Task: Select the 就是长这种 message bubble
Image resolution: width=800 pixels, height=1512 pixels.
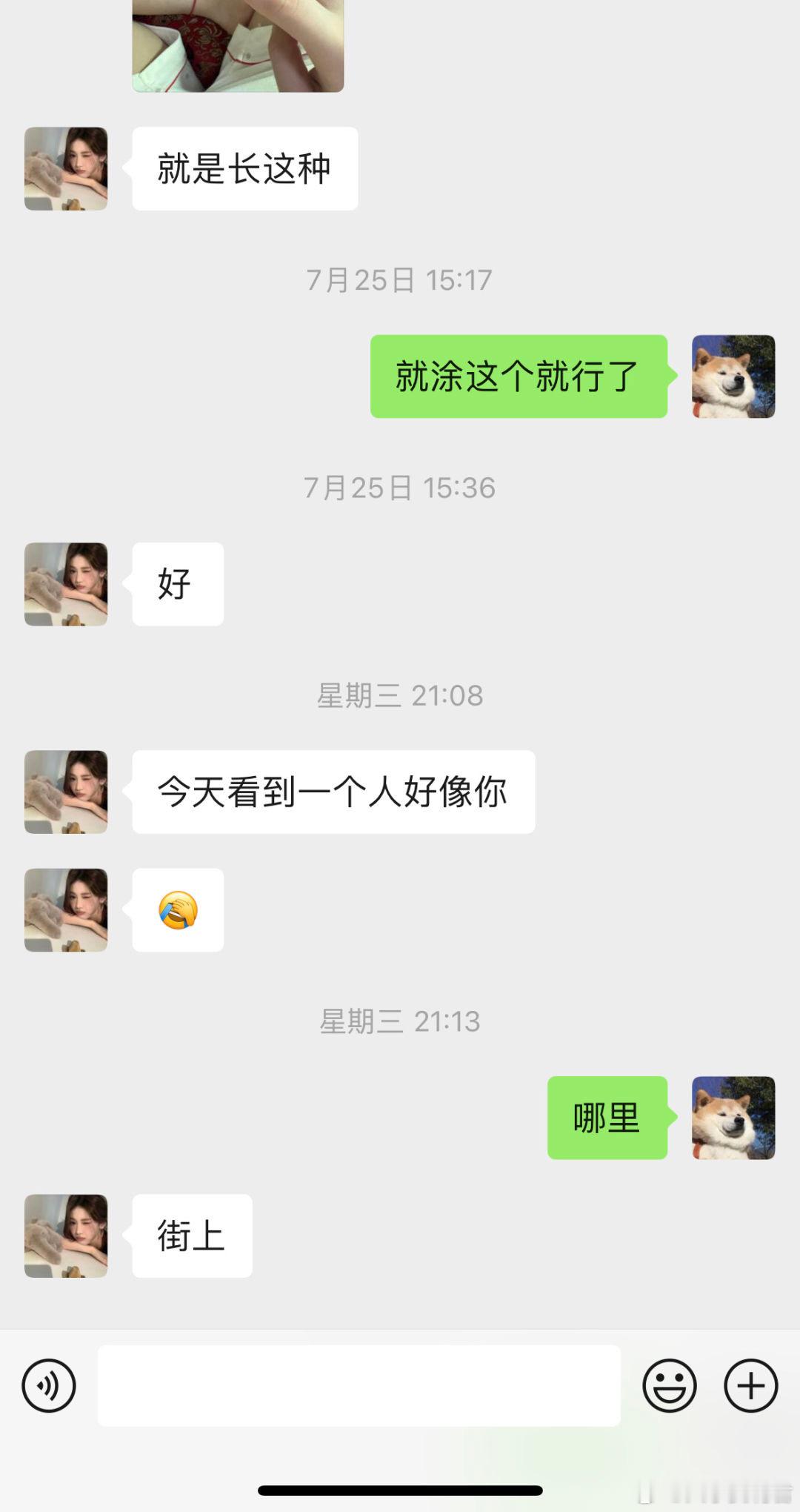Action: (x=245, y=168)
